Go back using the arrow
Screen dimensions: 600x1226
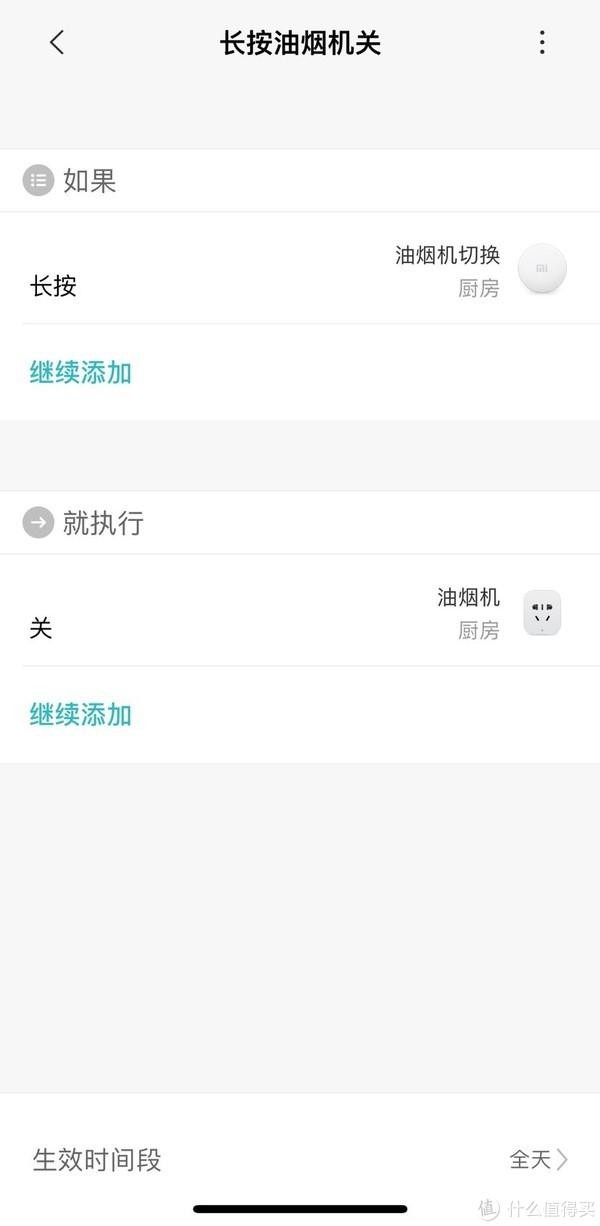click(57, 42)
